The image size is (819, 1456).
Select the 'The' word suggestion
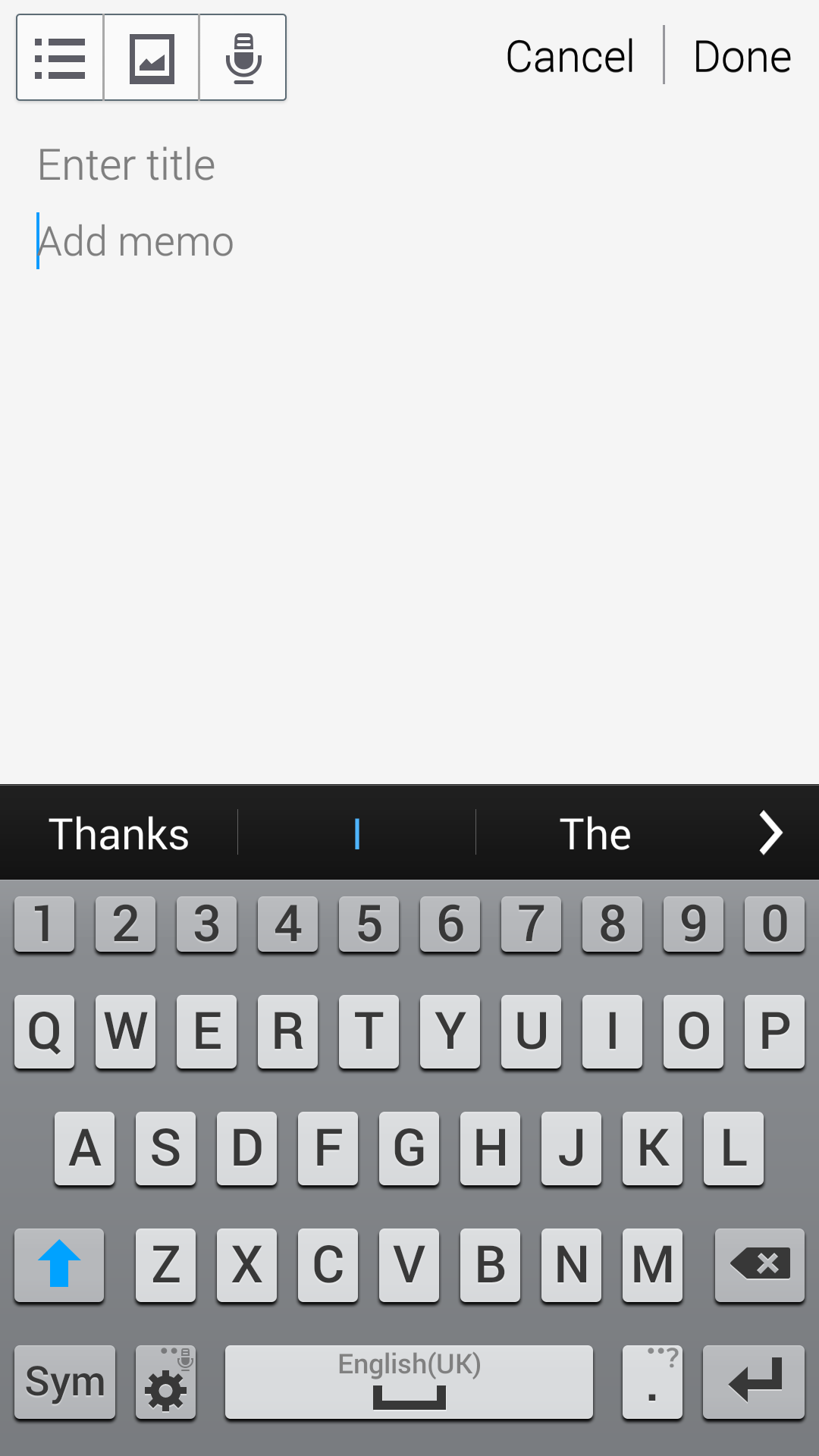click(x=595, y=833)
